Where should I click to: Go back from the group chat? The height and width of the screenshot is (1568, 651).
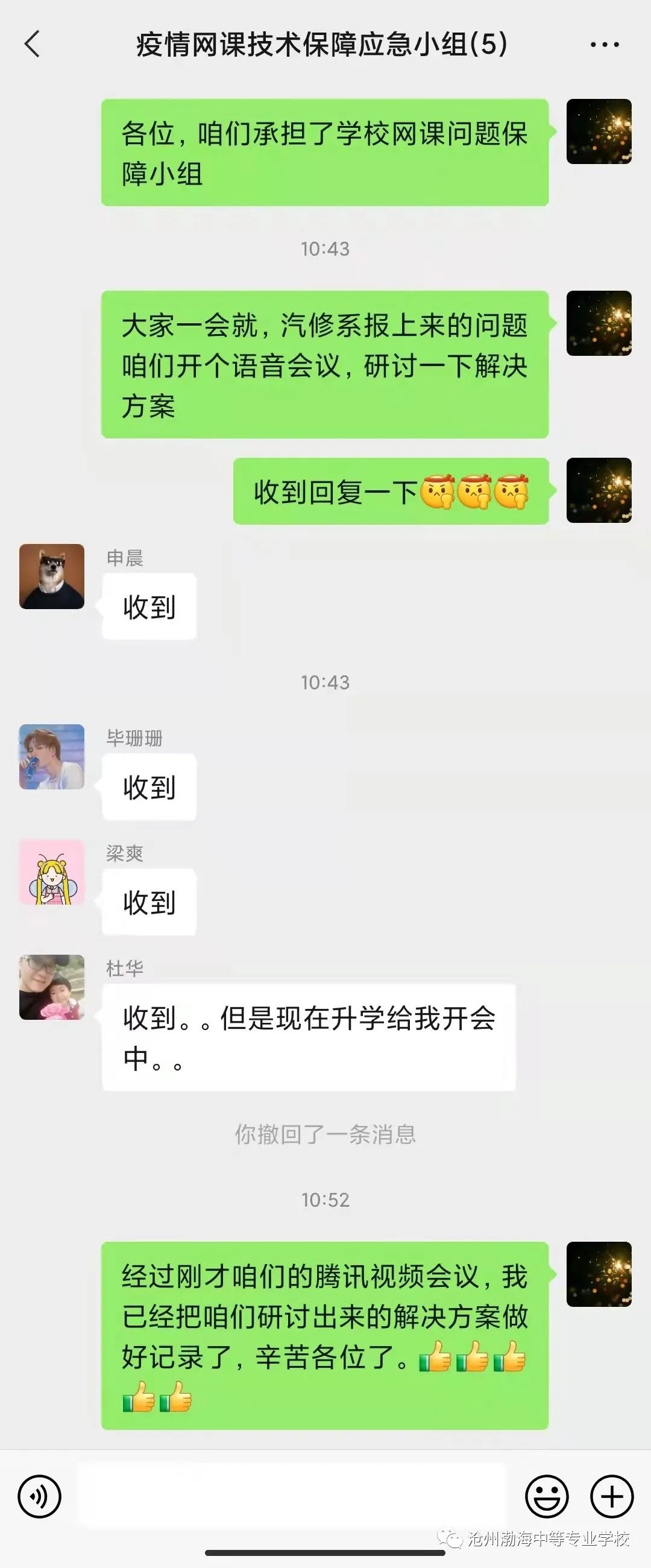coord(32,45)
